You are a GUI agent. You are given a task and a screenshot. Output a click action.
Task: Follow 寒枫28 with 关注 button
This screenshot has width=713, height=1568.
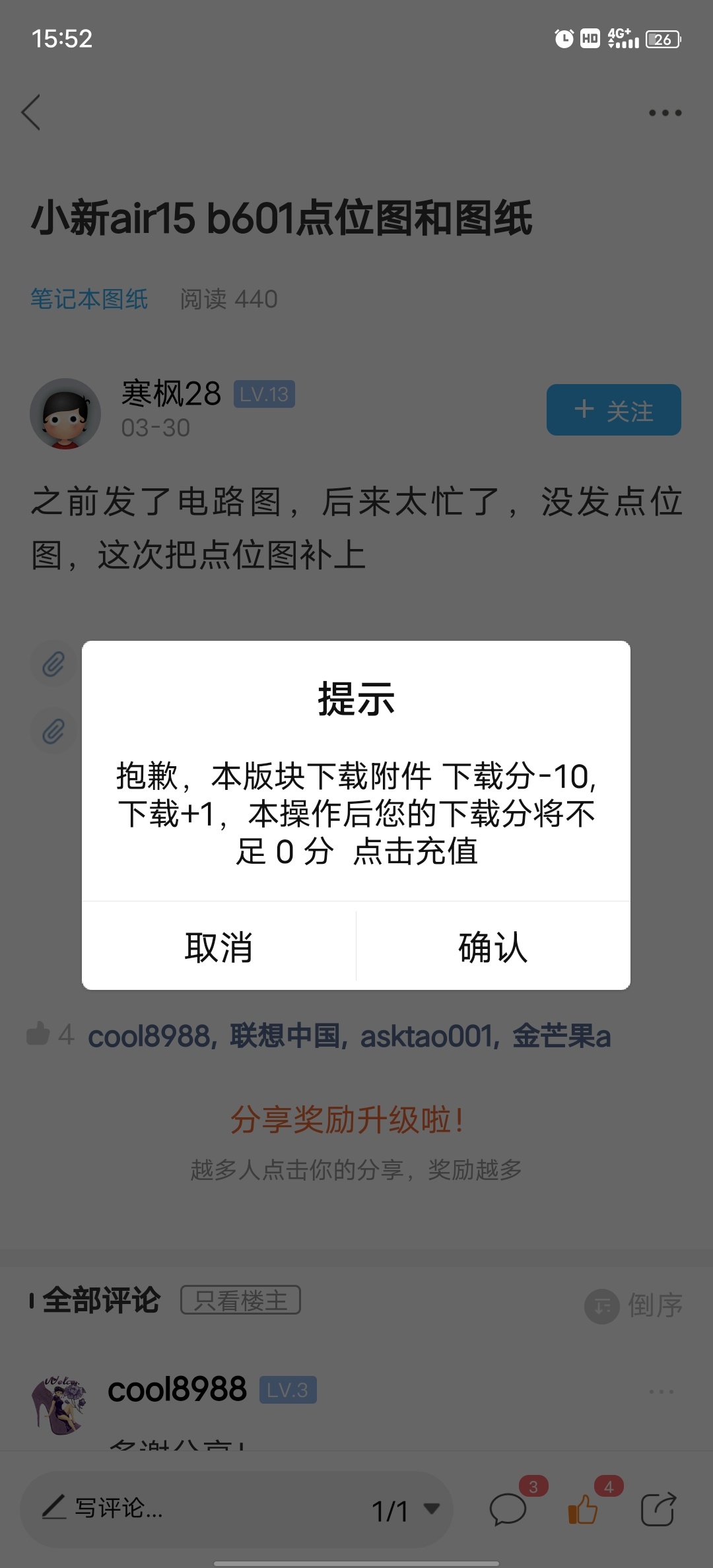pyautogui.click(x=613, y=410)
